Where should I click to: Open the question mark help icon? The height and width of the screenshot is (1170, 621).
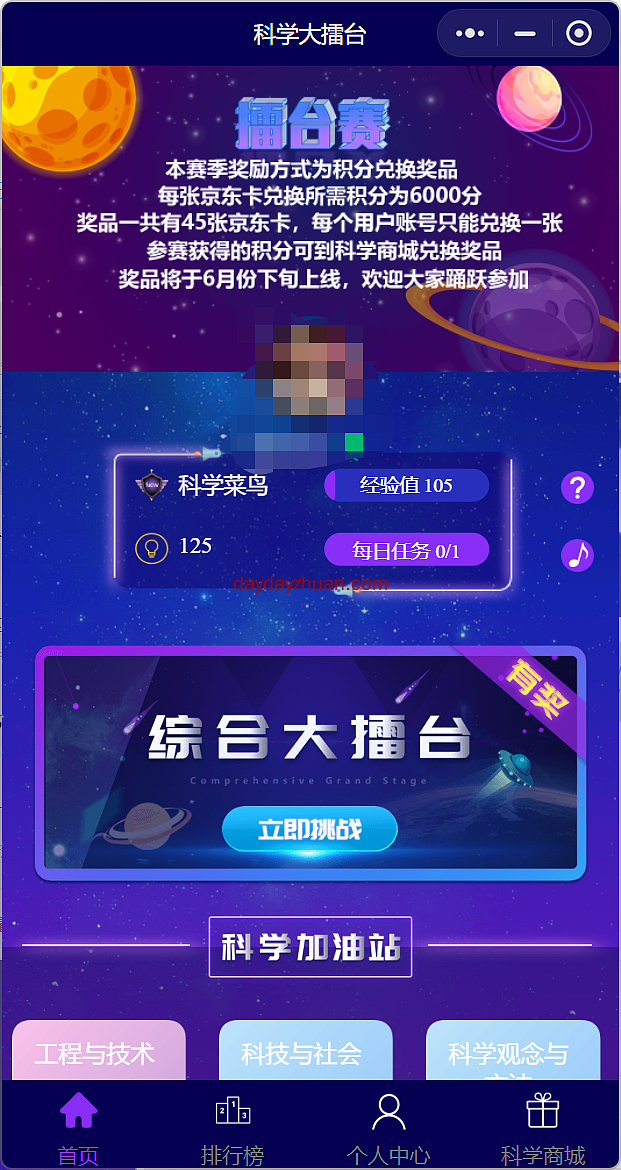pos(577,487)
